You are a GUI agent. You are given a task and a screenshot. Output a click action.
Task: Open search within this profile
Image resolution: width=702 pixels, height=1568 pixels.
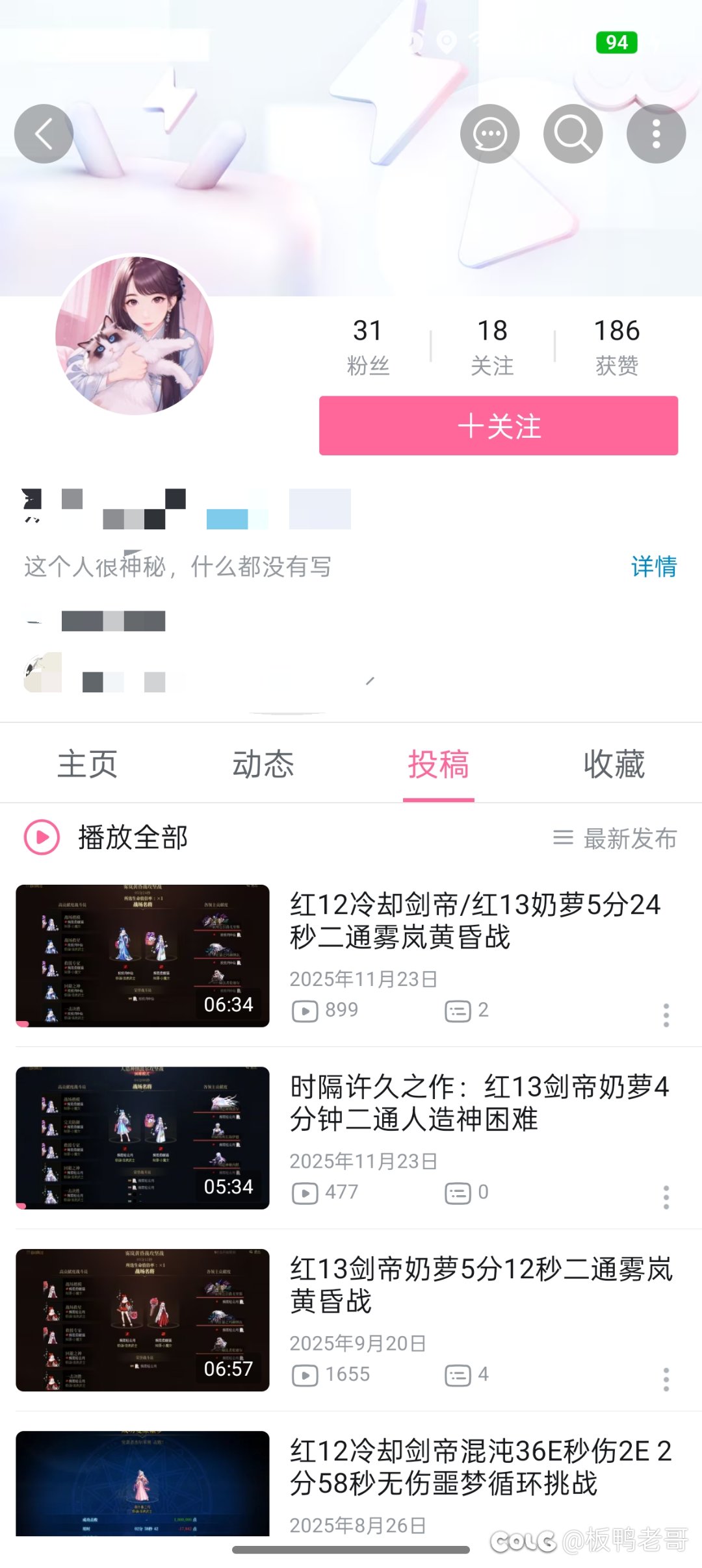point(573,134)
